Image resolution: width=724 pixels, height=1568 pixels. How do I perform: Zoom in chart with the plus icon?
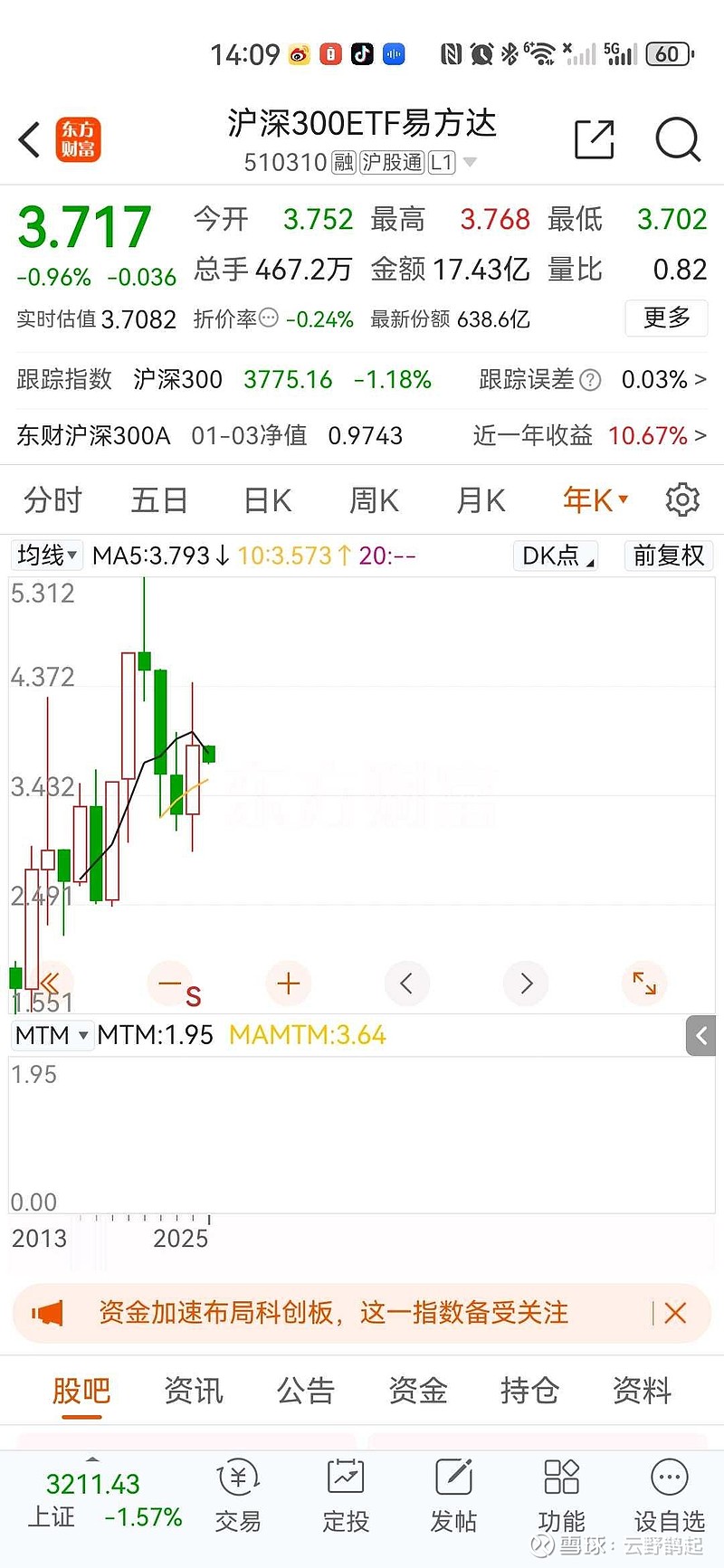[x=288, y=984]
